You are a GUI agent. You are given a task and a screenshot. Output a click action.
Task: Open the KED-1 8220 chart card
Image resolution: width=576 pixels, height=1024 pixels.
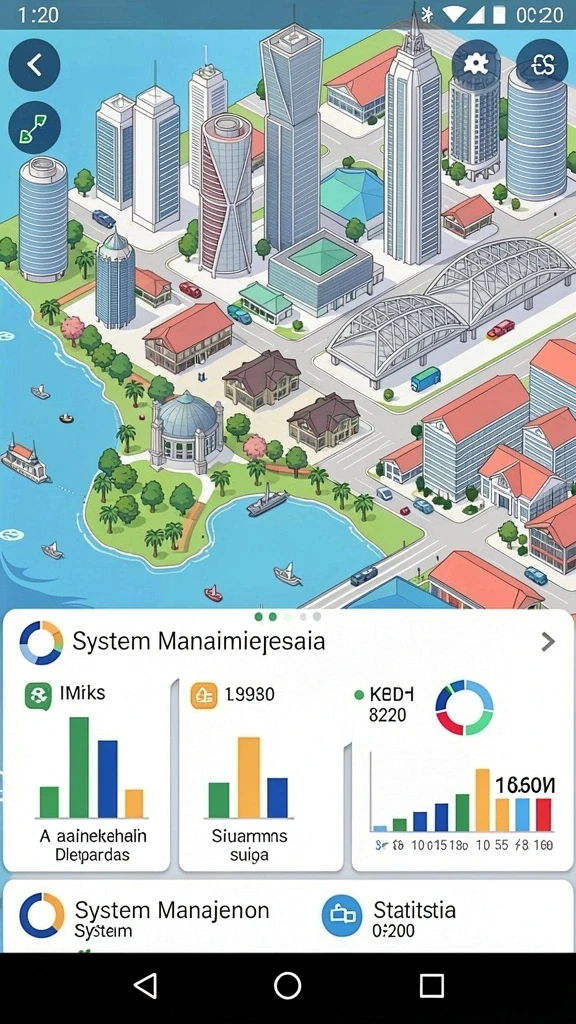[x=462, y=775]
